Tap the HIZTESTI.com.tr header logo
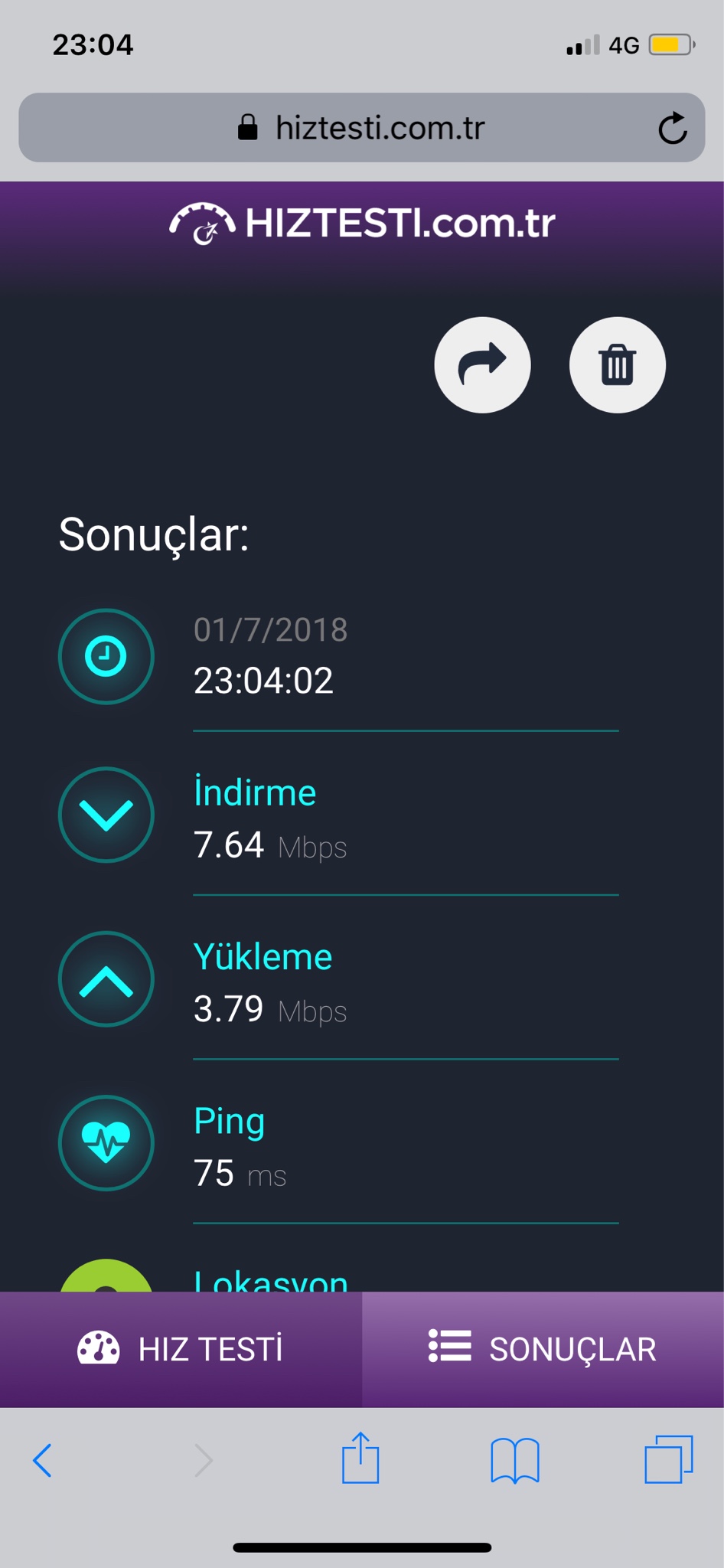This screenshot has height=1568, width=724. [362, 223]
